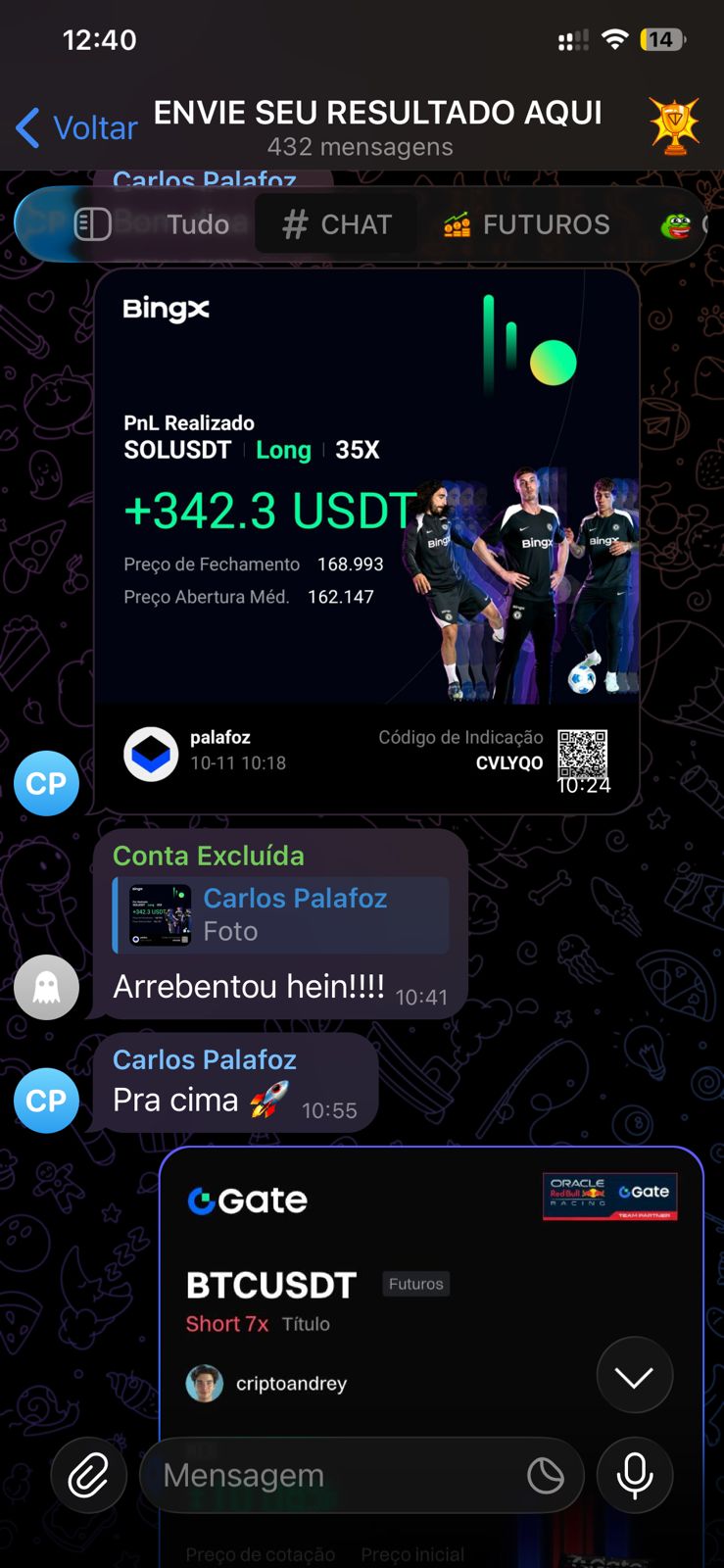Image resolution: width=724 pixels, height=1568 pixels.
Task: Tap the ghost avatar of Conta Excluída
Action: [46, 987]
